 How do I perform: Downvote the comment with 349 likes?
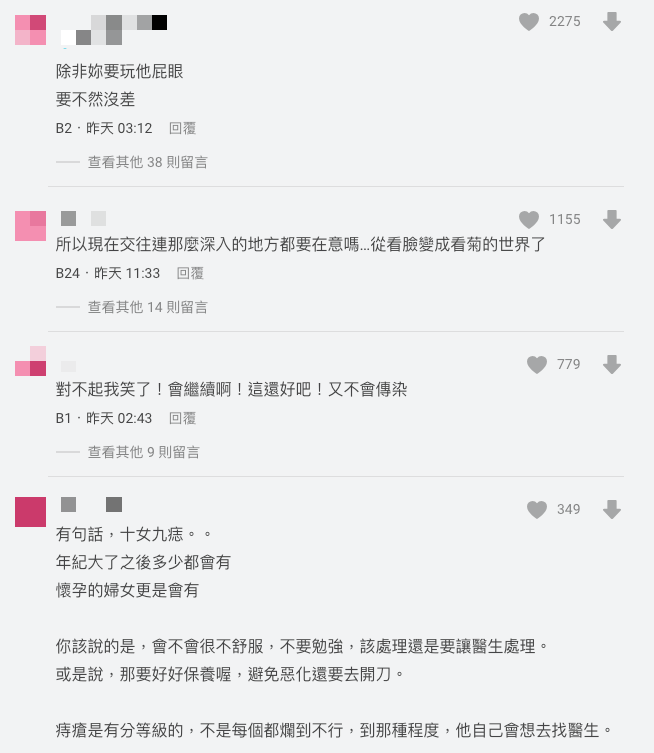click(x=612, y=510)
